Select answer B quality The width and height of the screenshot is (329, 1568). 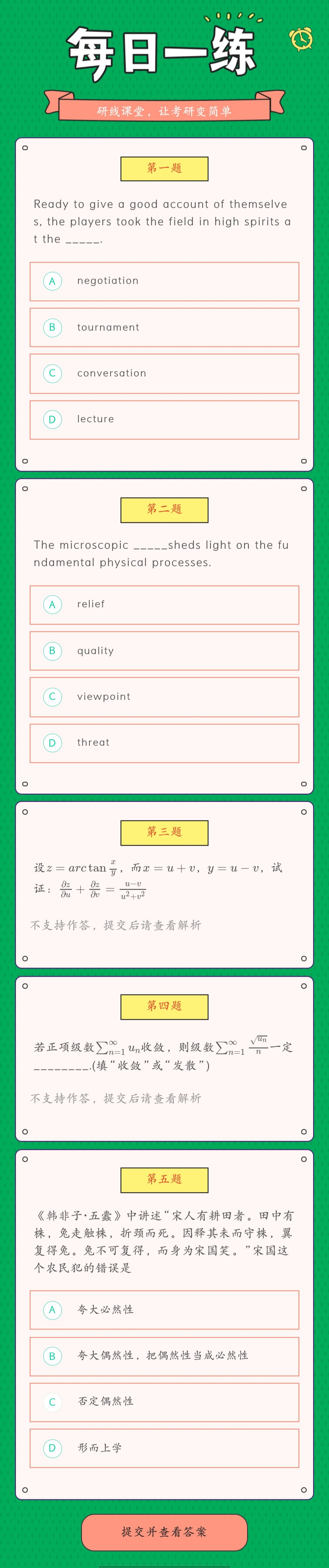click(164, 651)
